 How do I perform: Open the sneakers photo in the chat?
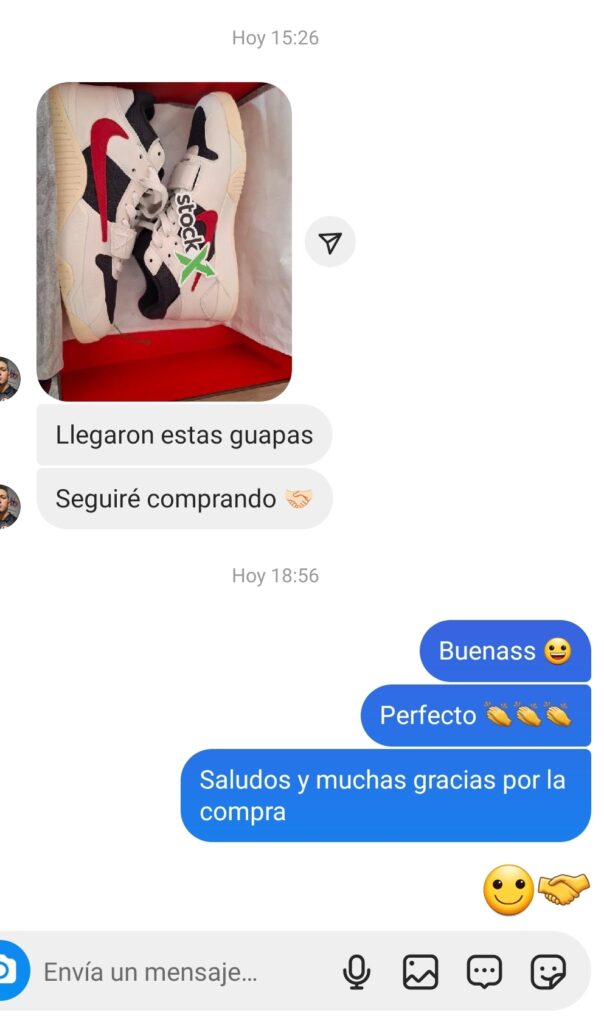[x=164, y=242]
